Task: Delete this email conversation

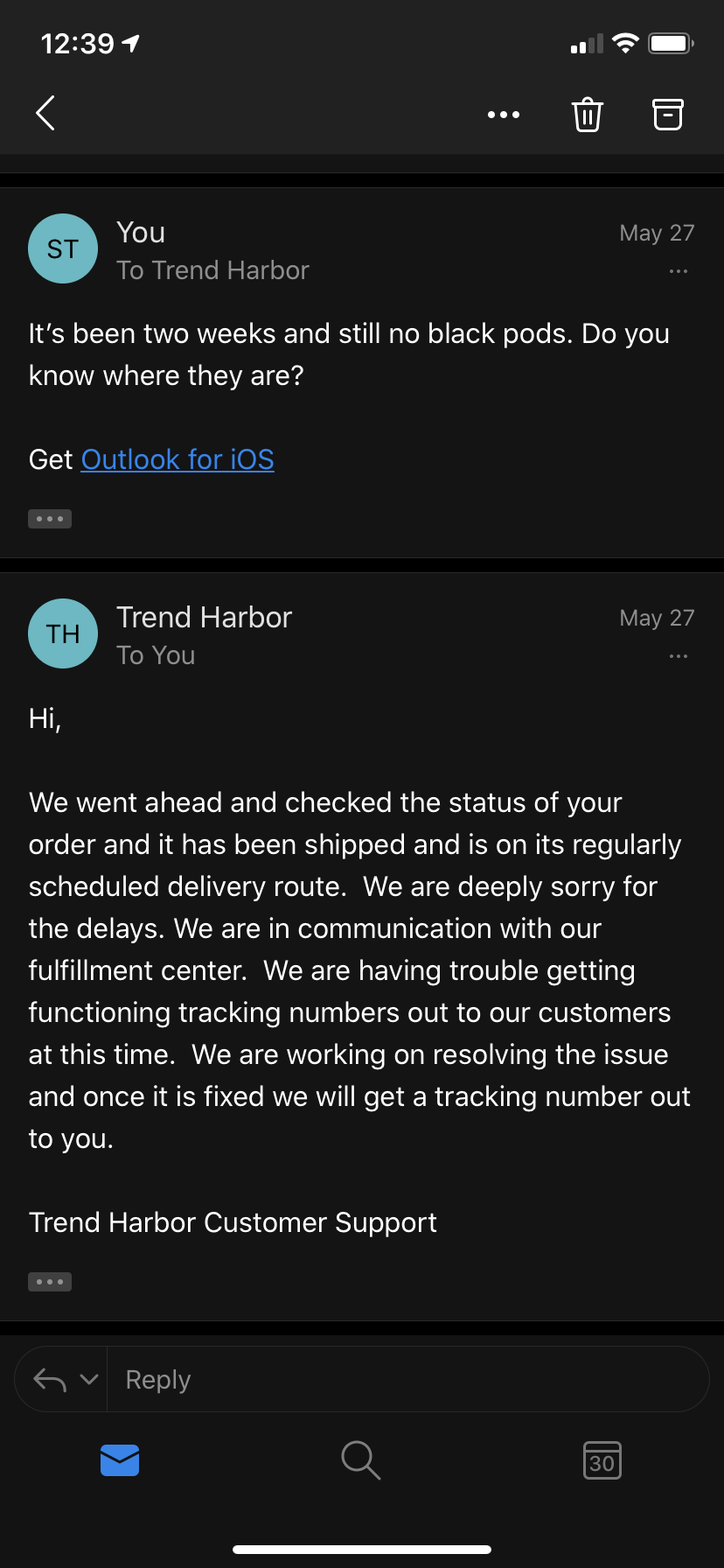Action: [588, 114]
